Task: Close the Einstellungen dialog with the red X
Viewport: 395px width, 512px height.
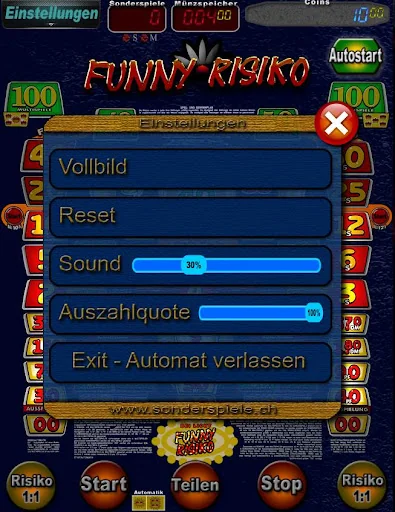Action: point(336,124)
